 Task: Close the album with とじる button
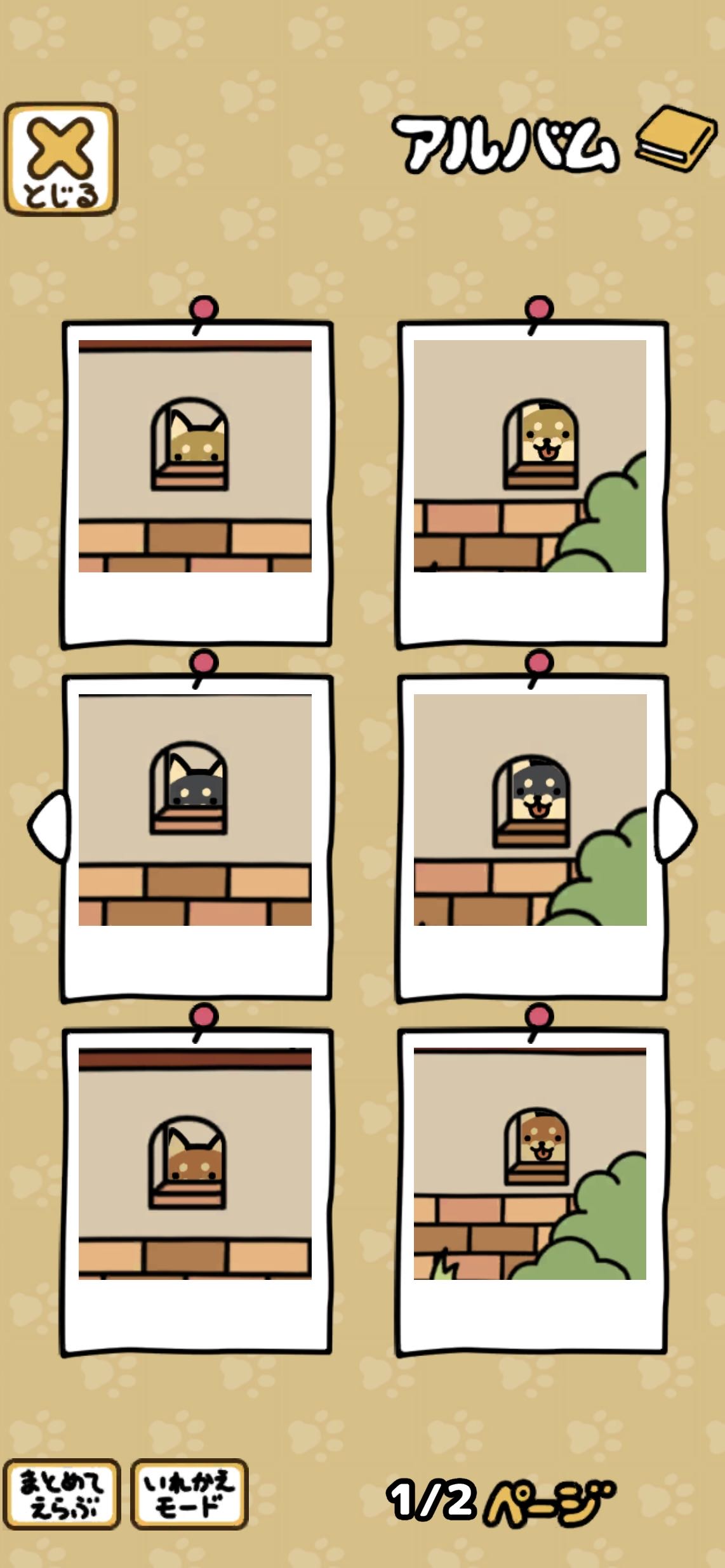61,159
